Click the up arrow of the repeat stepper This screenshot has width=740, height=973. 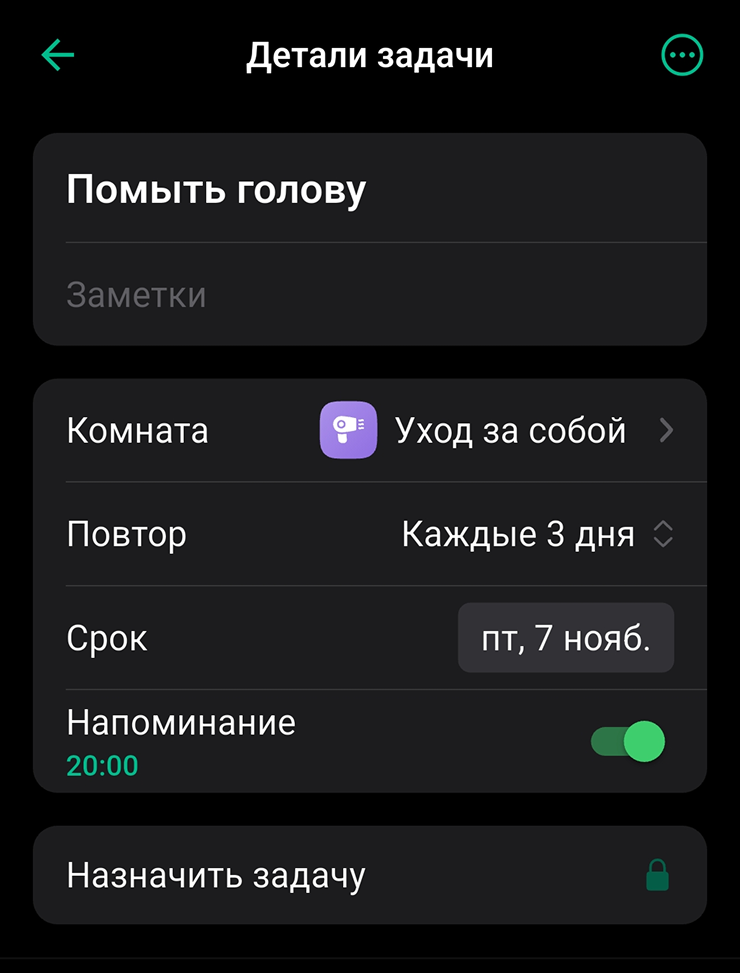click(x=664, y=527)
